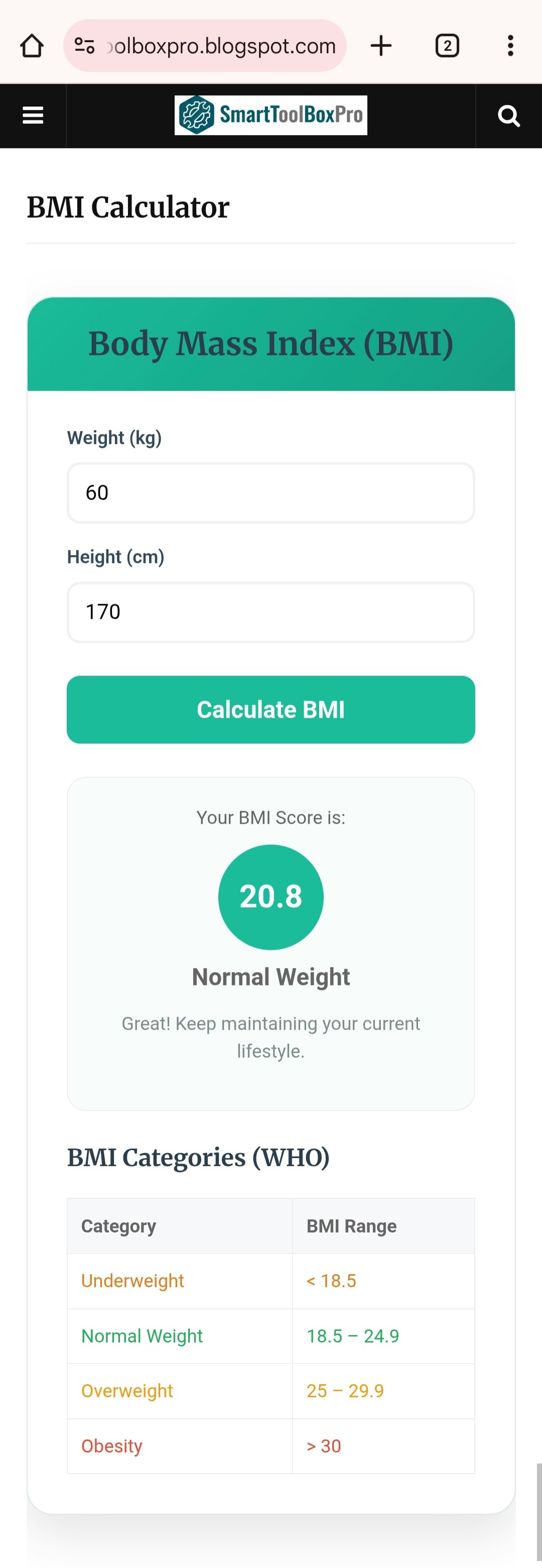This screenshot has height=1568, width=542.
Task: Open the tab switcher showing 2 tabs
Action: (x=447, y=45)
